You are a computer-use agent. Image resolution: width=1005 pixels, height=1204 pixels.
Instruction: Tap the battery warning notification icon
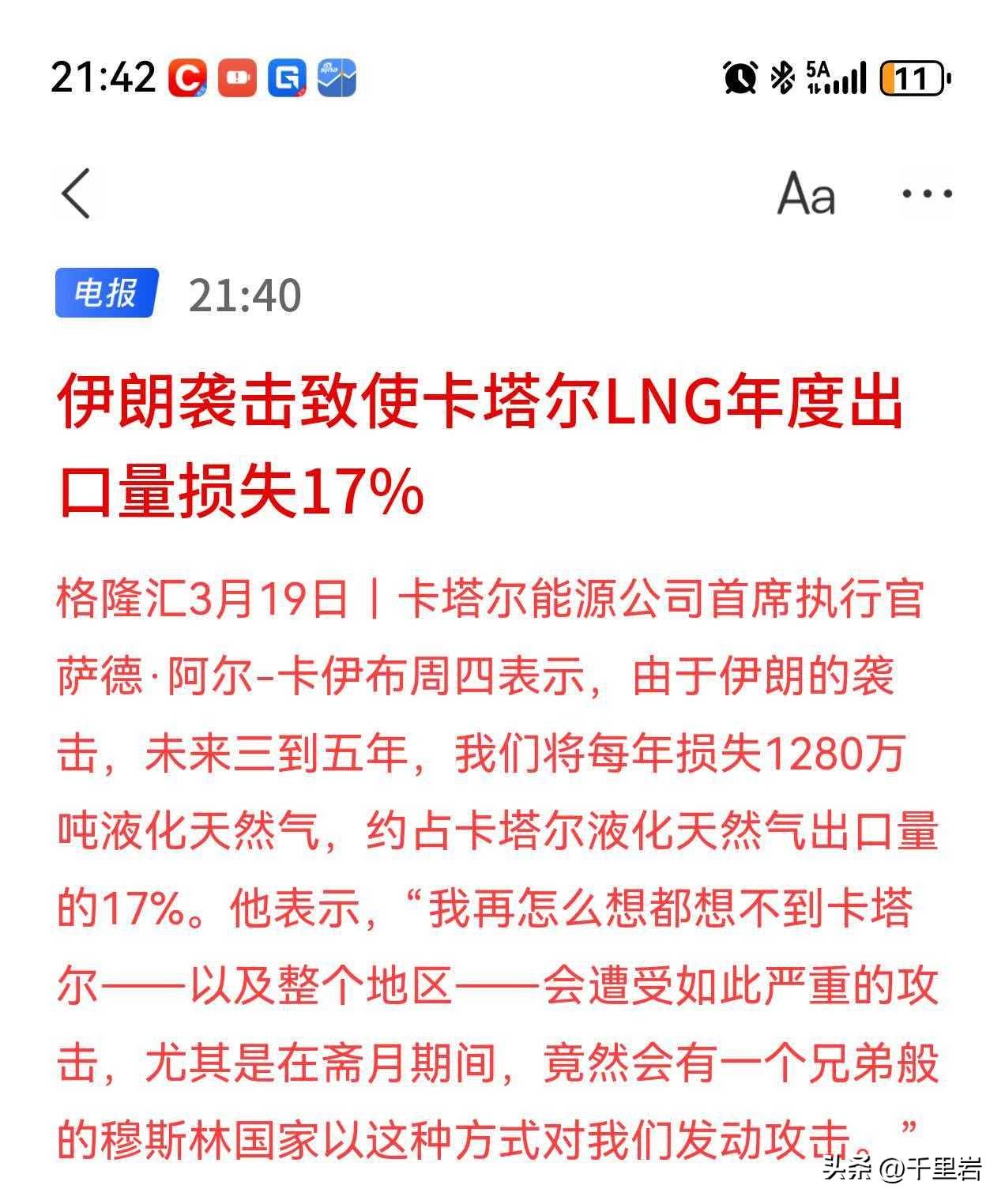click(x=239, y=77)
